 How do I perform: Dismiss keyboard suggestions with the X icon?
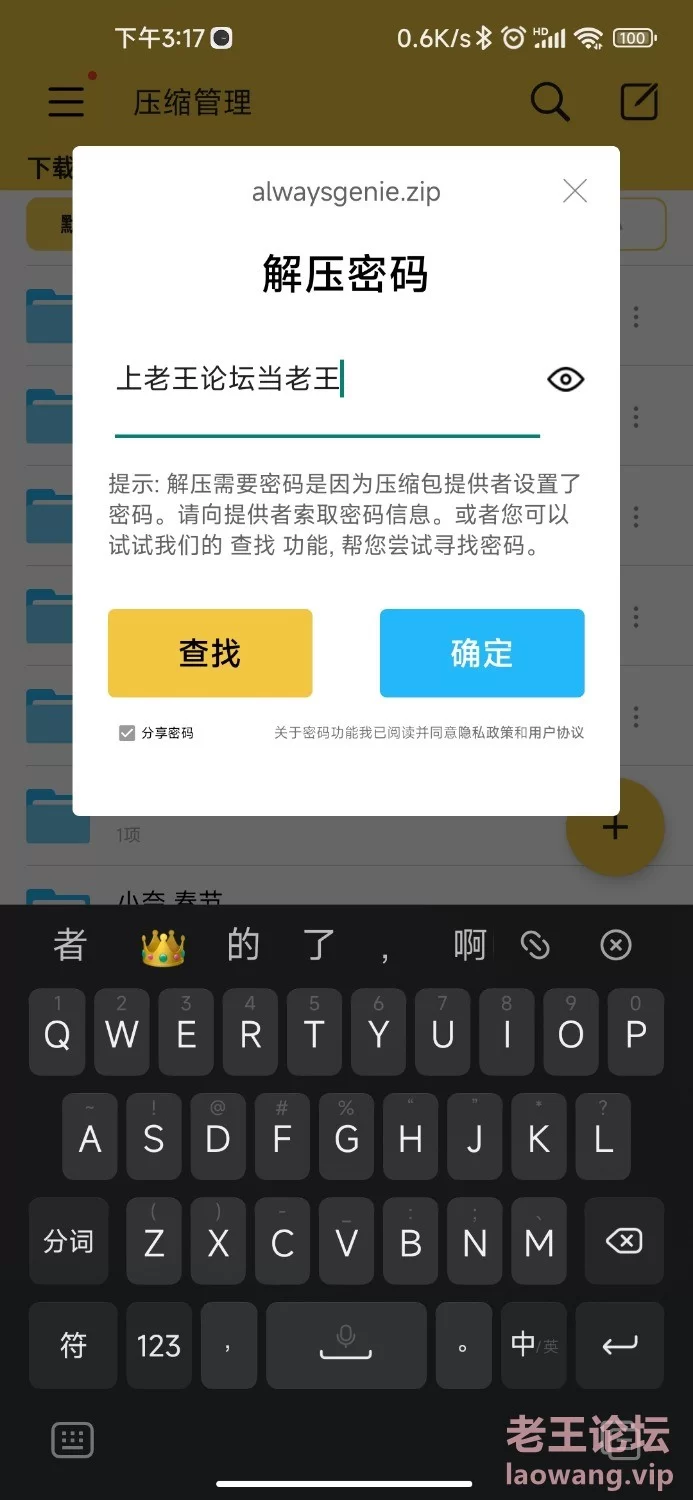pos(616,945)
